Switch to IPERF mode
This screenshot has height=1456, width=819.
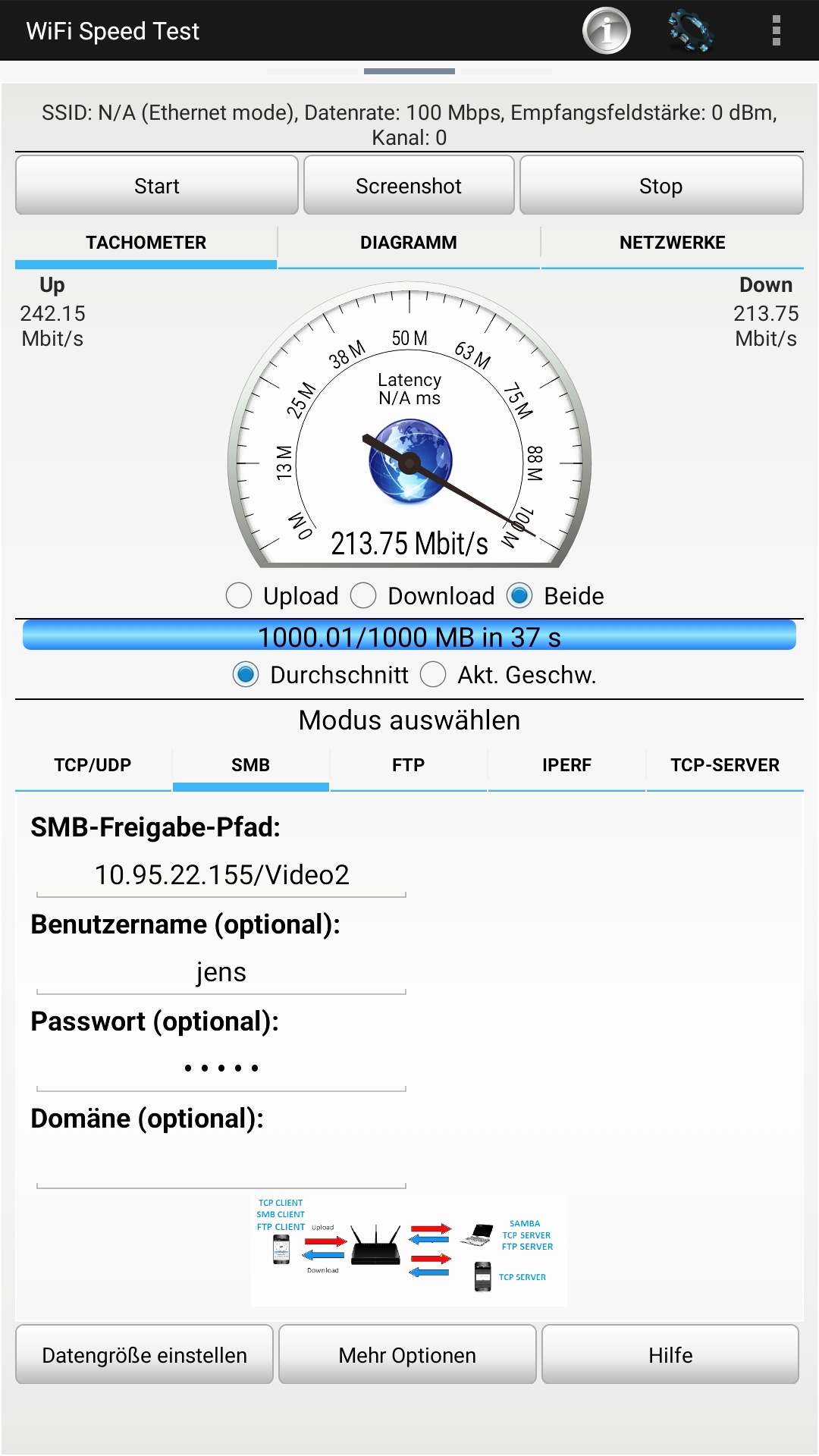click(x=566, y=766)
